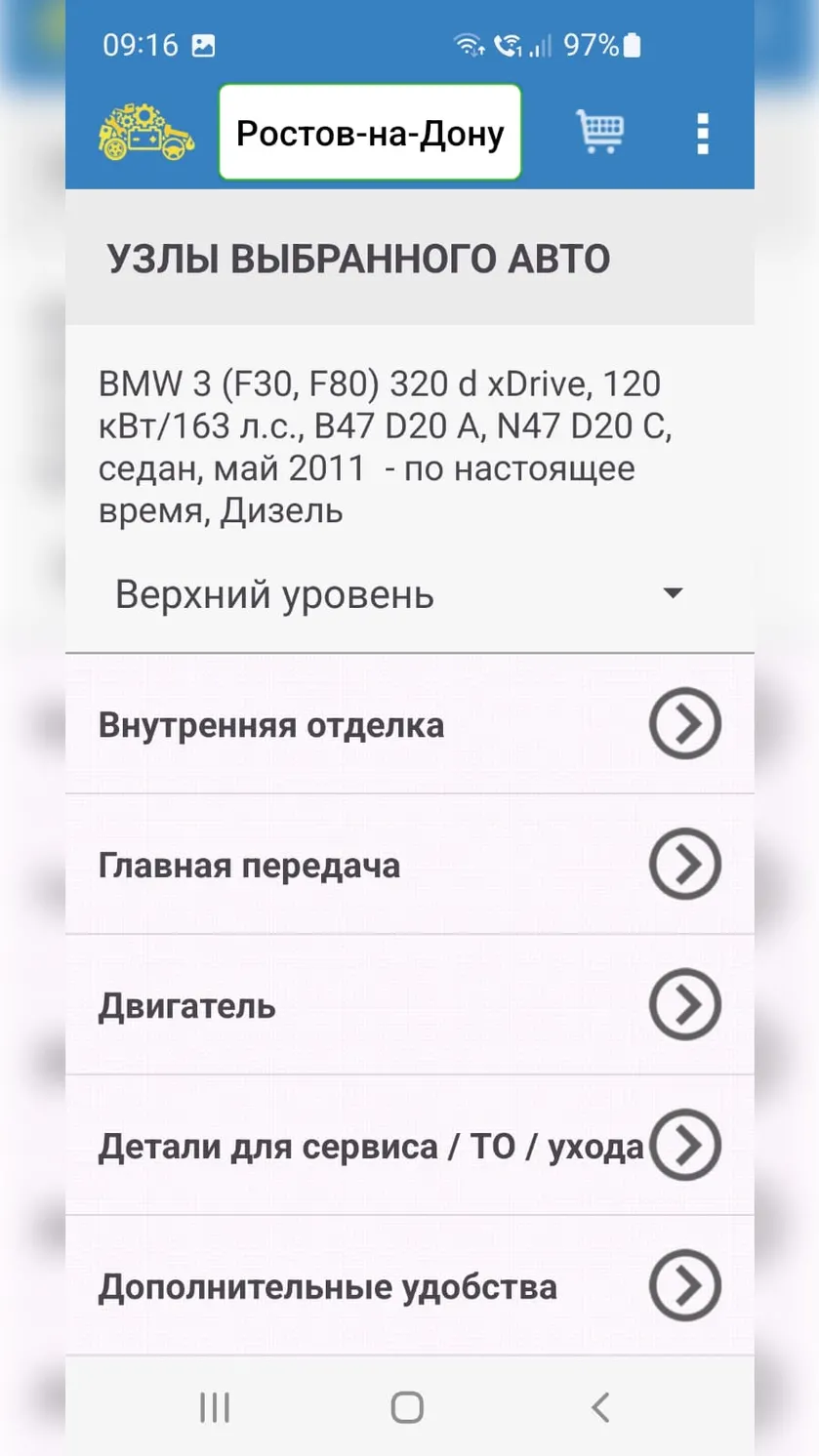
Task: Open Детали для сервиса / ТО / ухода
Action: click(410, 1146)
